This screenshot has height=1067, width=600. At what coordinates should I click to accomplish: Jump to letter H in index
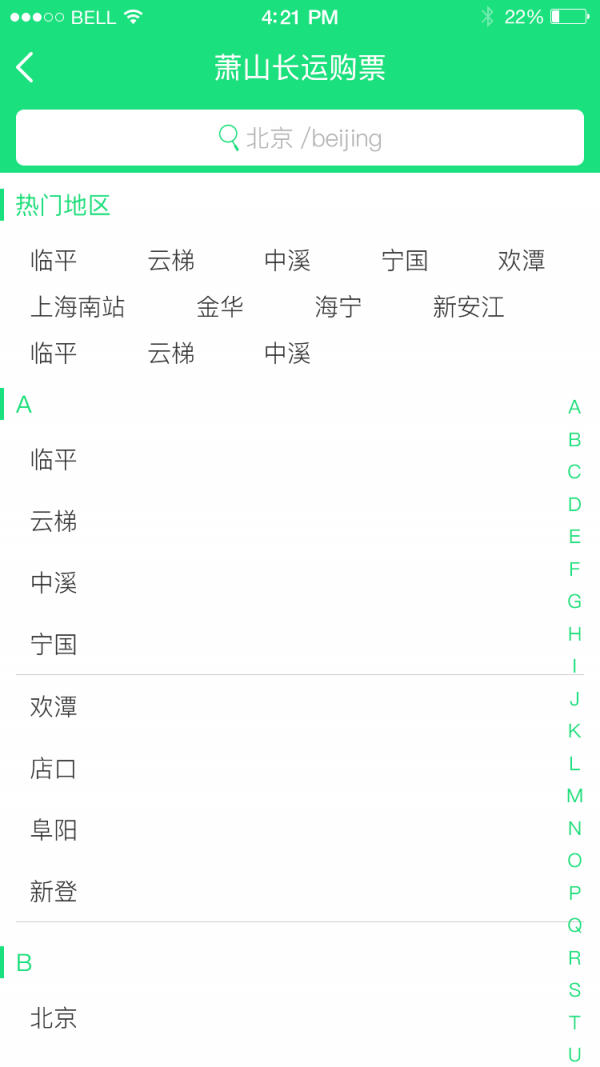tap(574, 634)
